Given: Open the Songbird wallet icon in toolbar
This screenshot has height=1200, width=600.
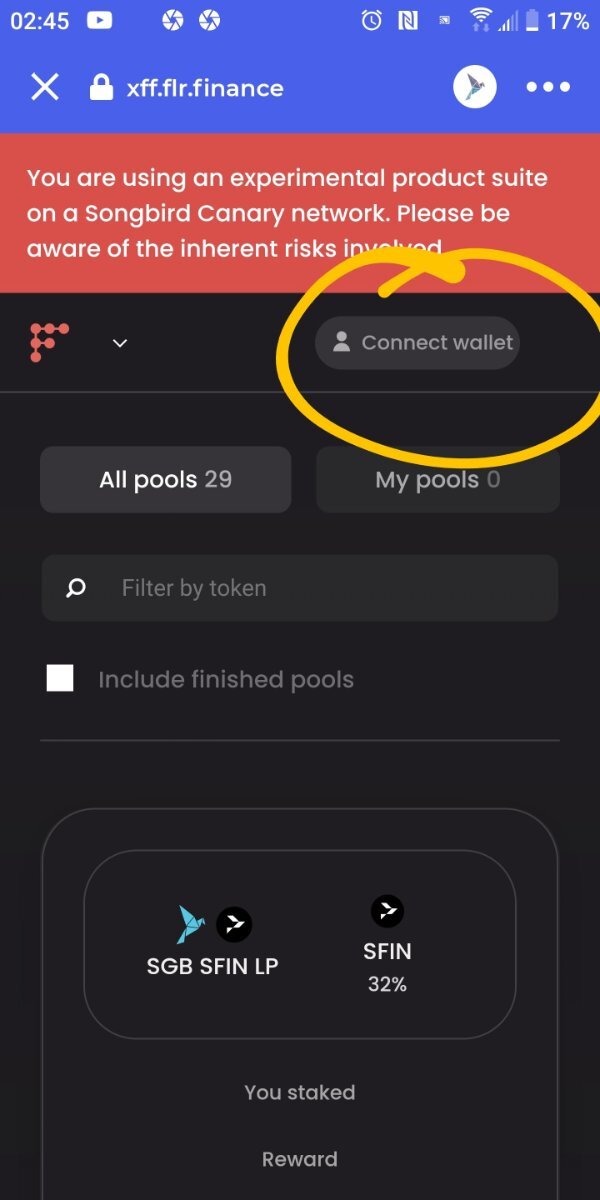Looking at the screenshot, I should pyautogui.click(x=475, y=87).
